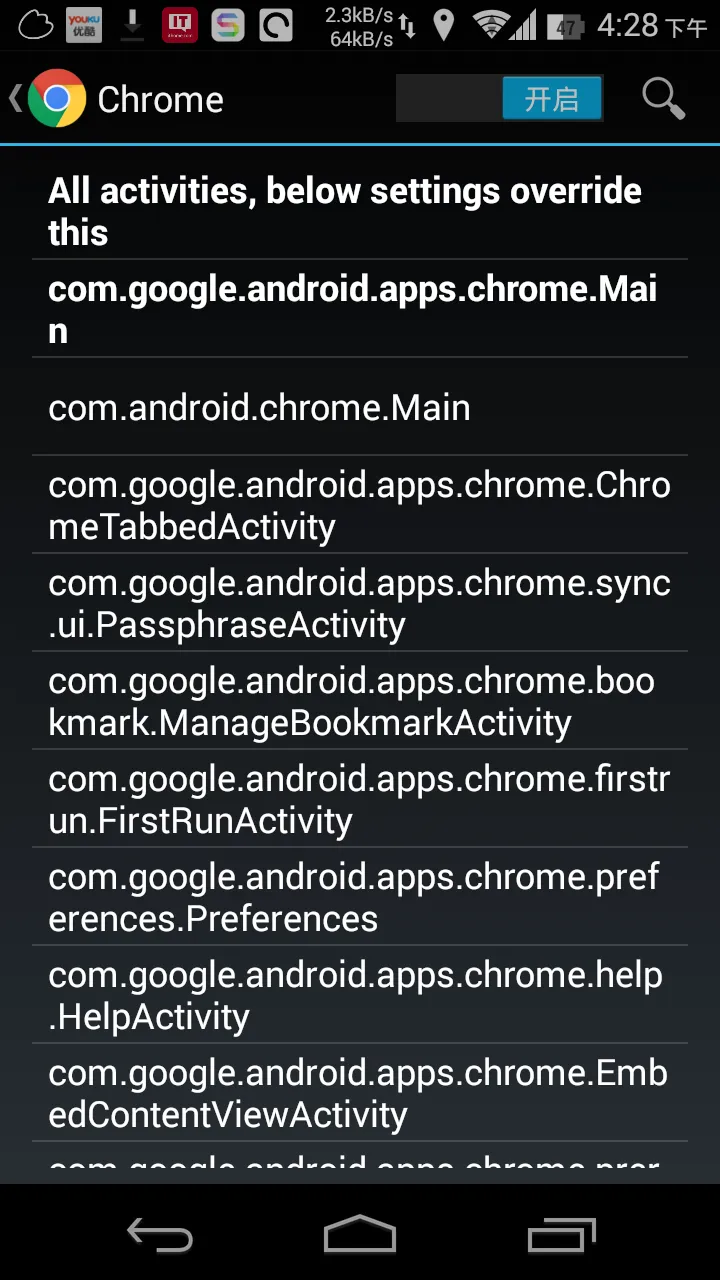This screenshot has height=1280, width=720.
Task: Tap the ManageBookmarkActivity row
Action: click(360, 701)
